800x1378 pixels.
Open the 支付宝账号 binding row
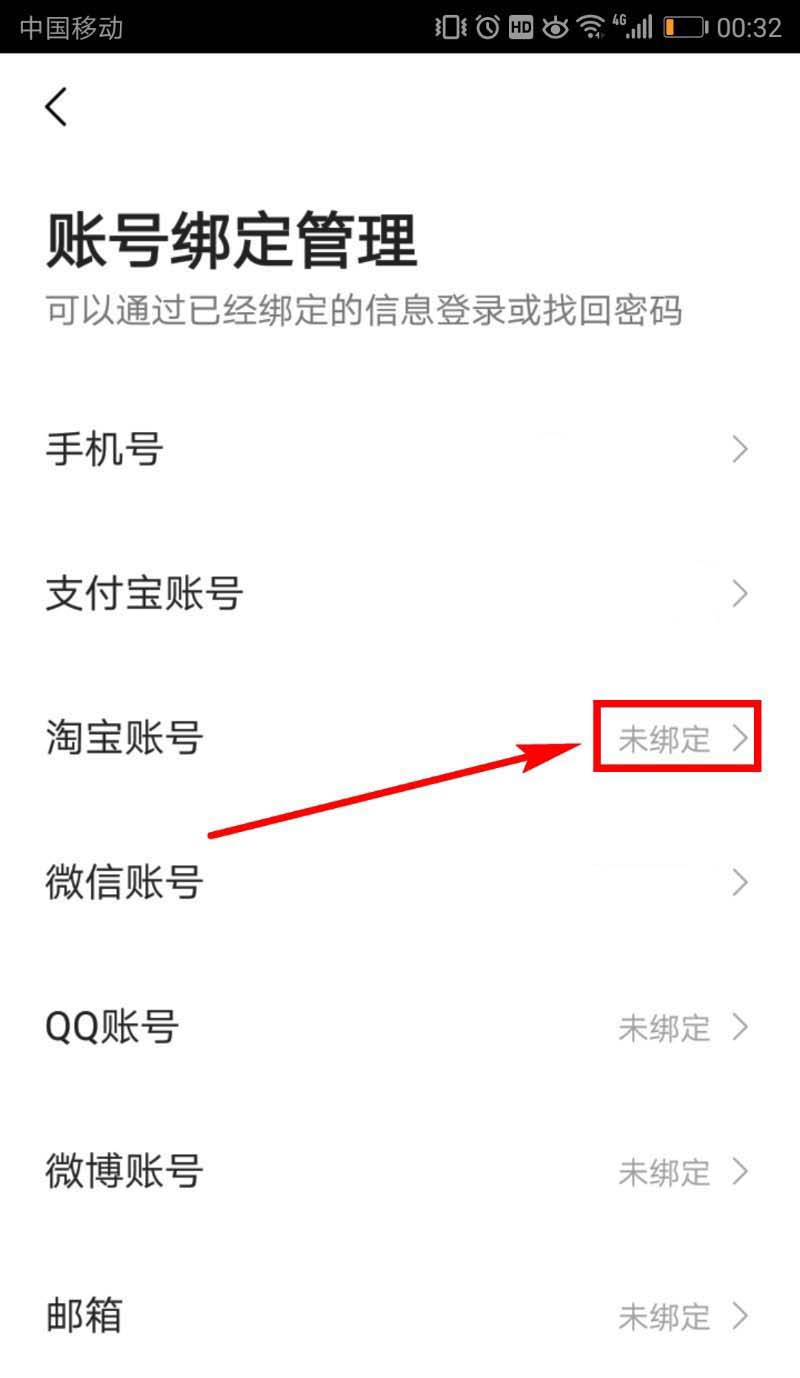coord(400,594)
